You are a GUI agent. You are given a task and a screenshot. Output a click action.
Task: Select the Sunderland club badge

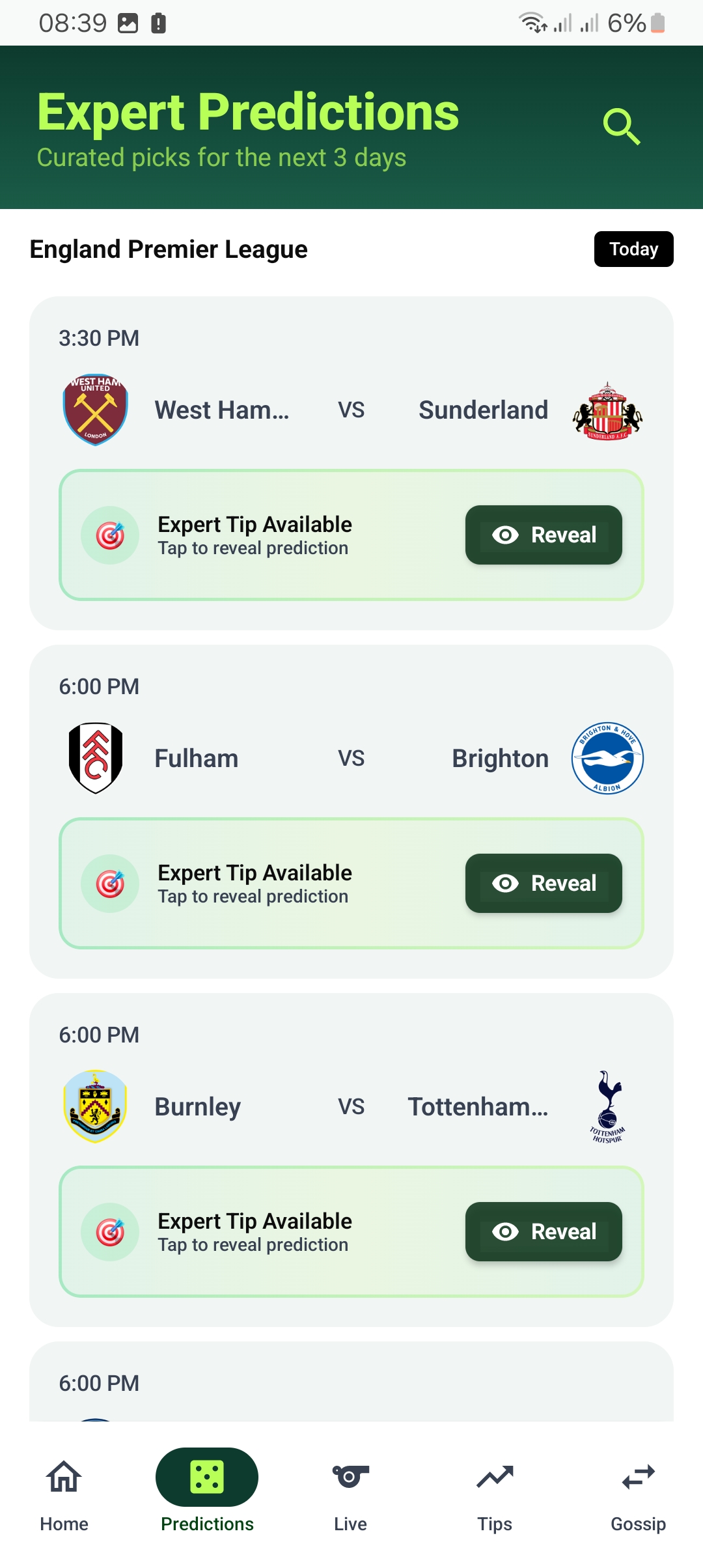tap(607, 412)
